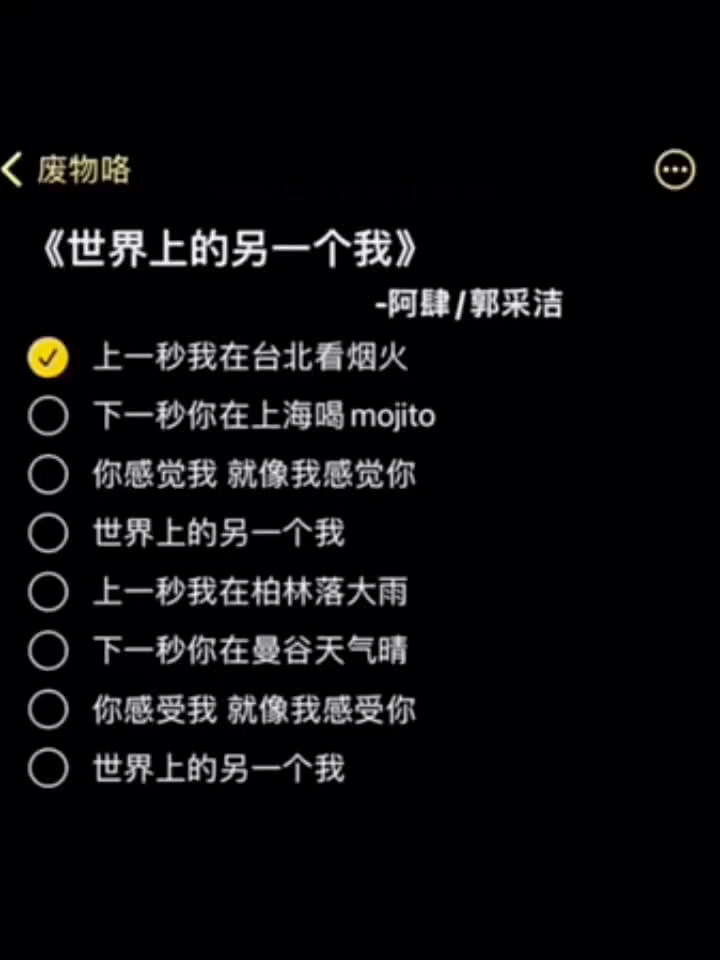Uncheck 上一秒我在台北看烟火
The width and height of the screenshot is (720, 960).
[48, 357]
